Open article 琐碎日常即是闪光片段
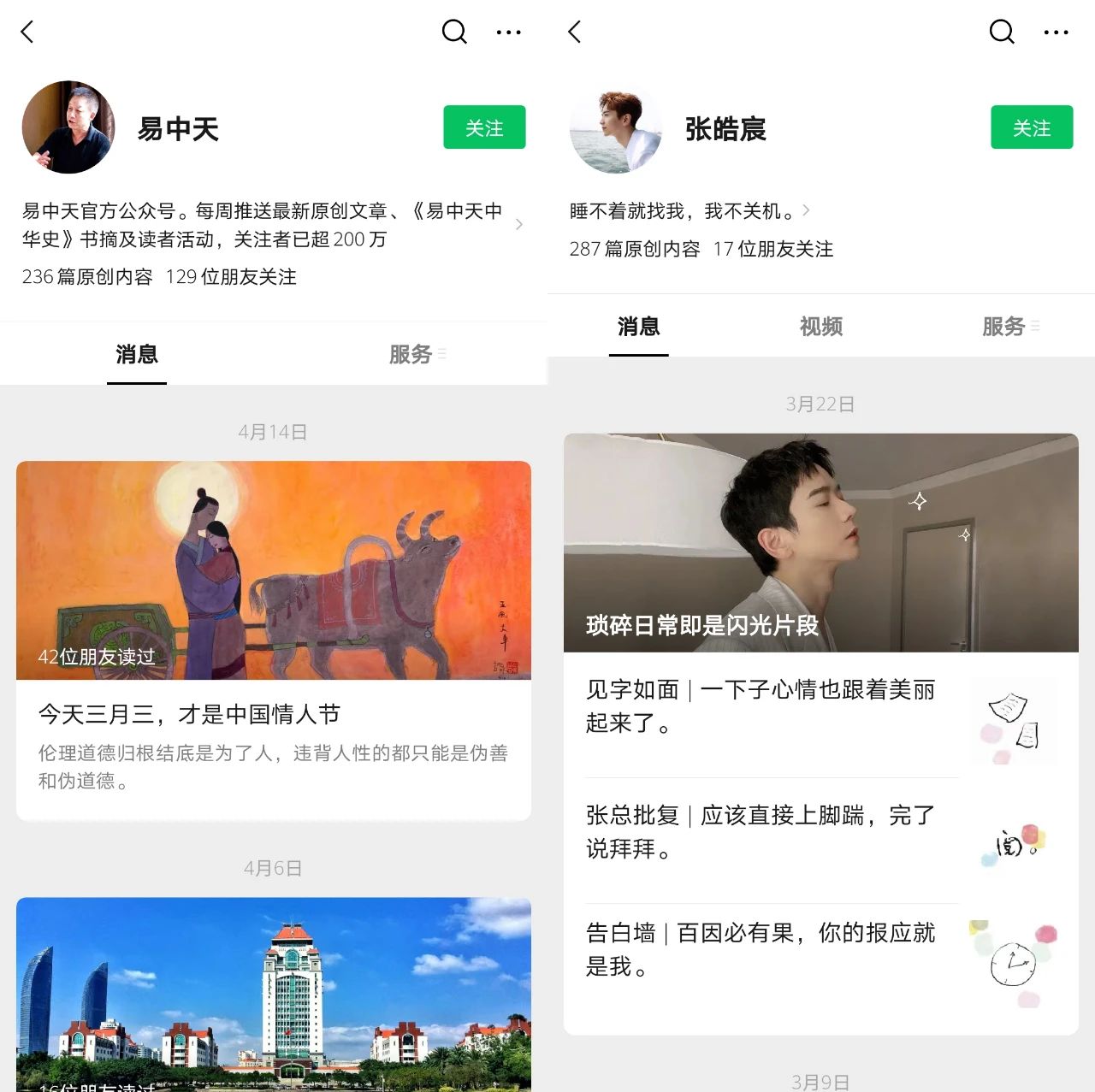 (x=820, y=542)
